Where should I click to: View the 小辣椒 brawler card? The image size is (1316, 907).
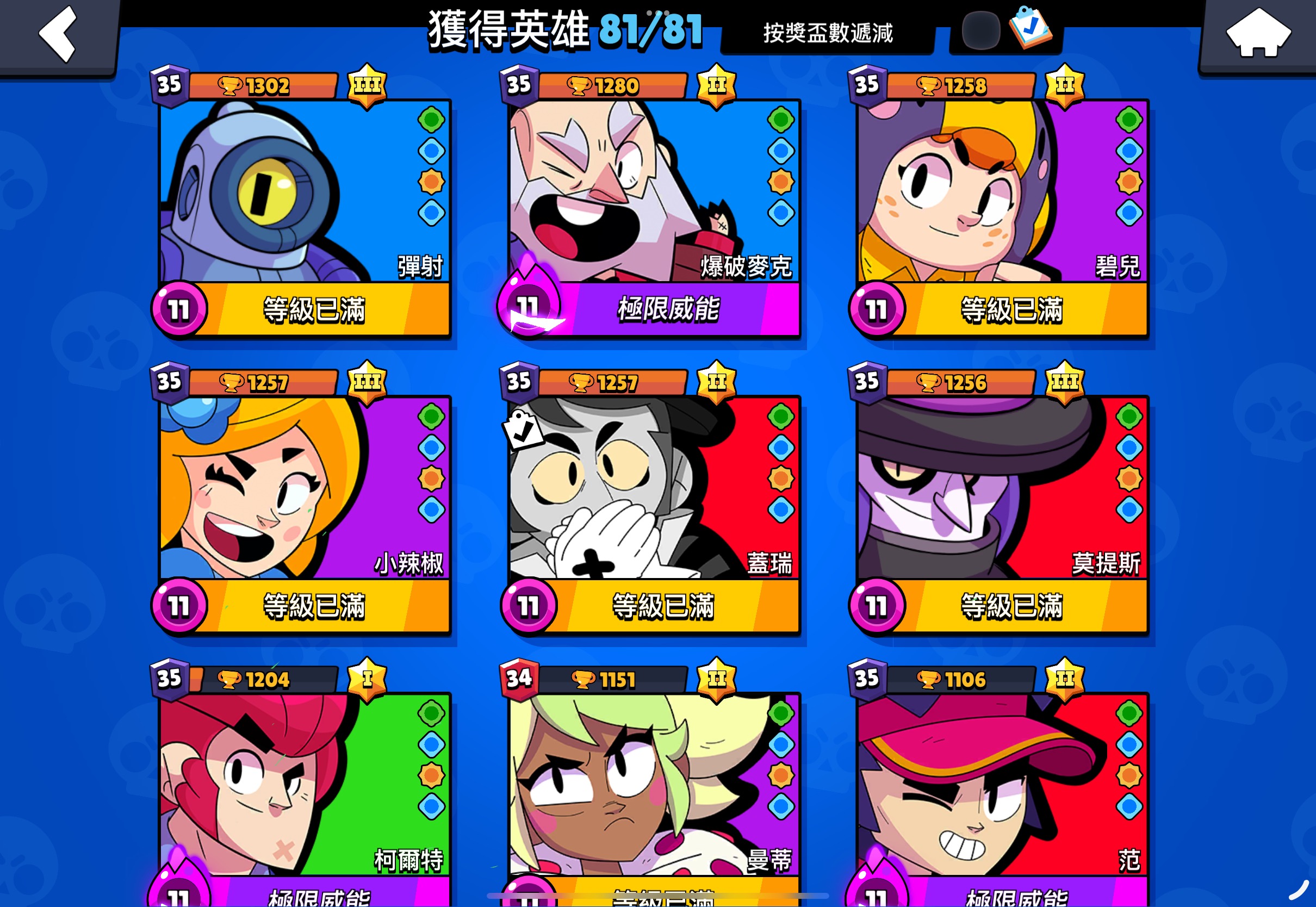click(x=304, y=500)
